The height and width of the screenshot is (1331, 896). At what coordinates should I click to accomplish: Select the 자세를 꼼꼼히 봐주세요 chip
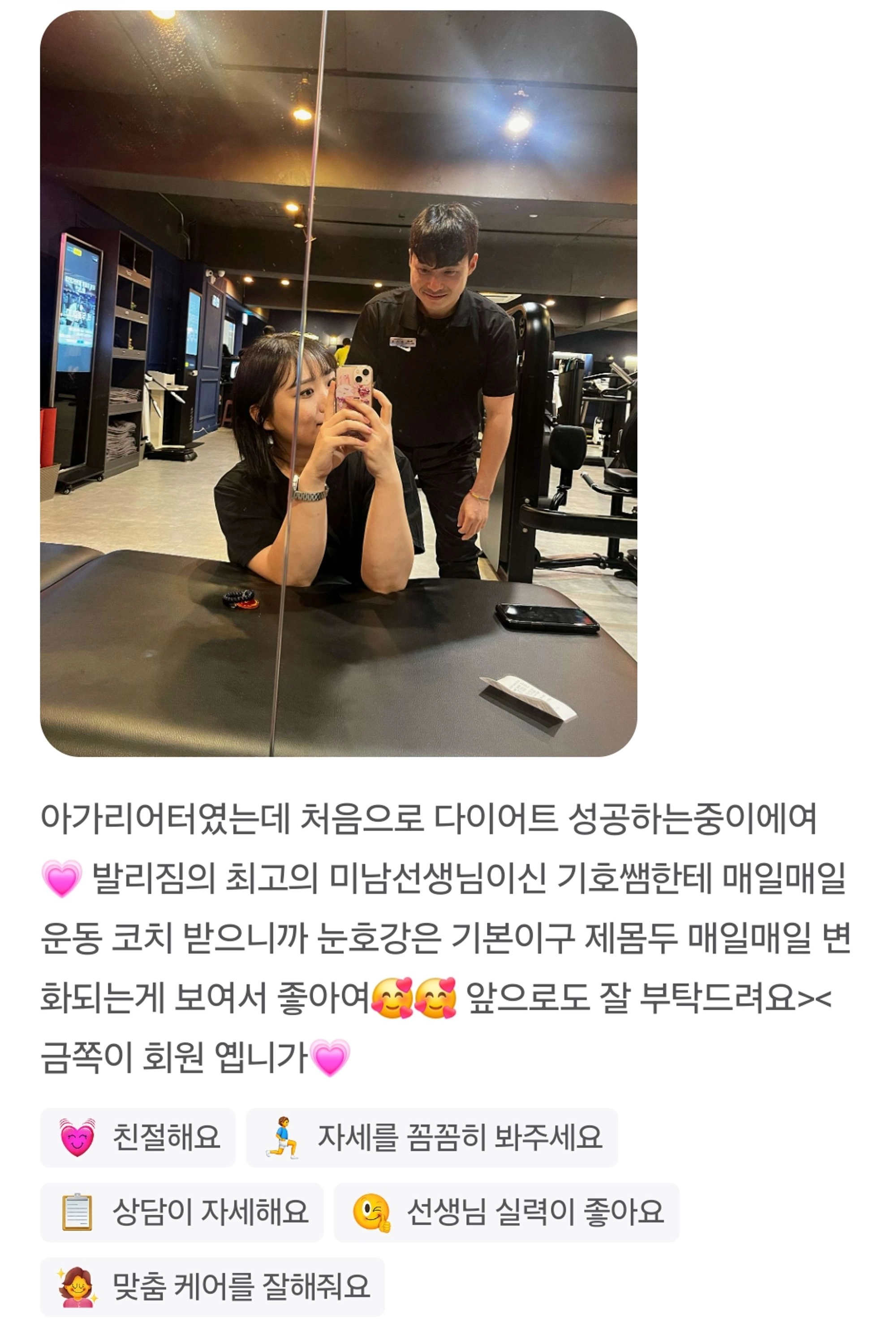point(431,1137)
